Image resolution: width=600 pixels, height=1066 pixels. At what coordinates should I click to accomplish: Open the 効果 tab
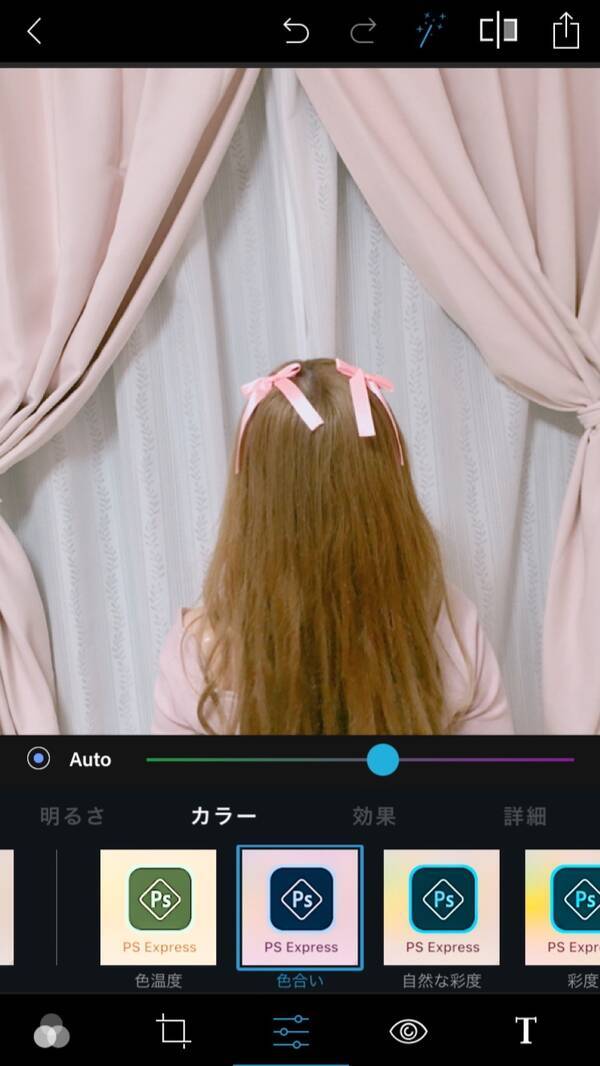[x=374, y=816]
